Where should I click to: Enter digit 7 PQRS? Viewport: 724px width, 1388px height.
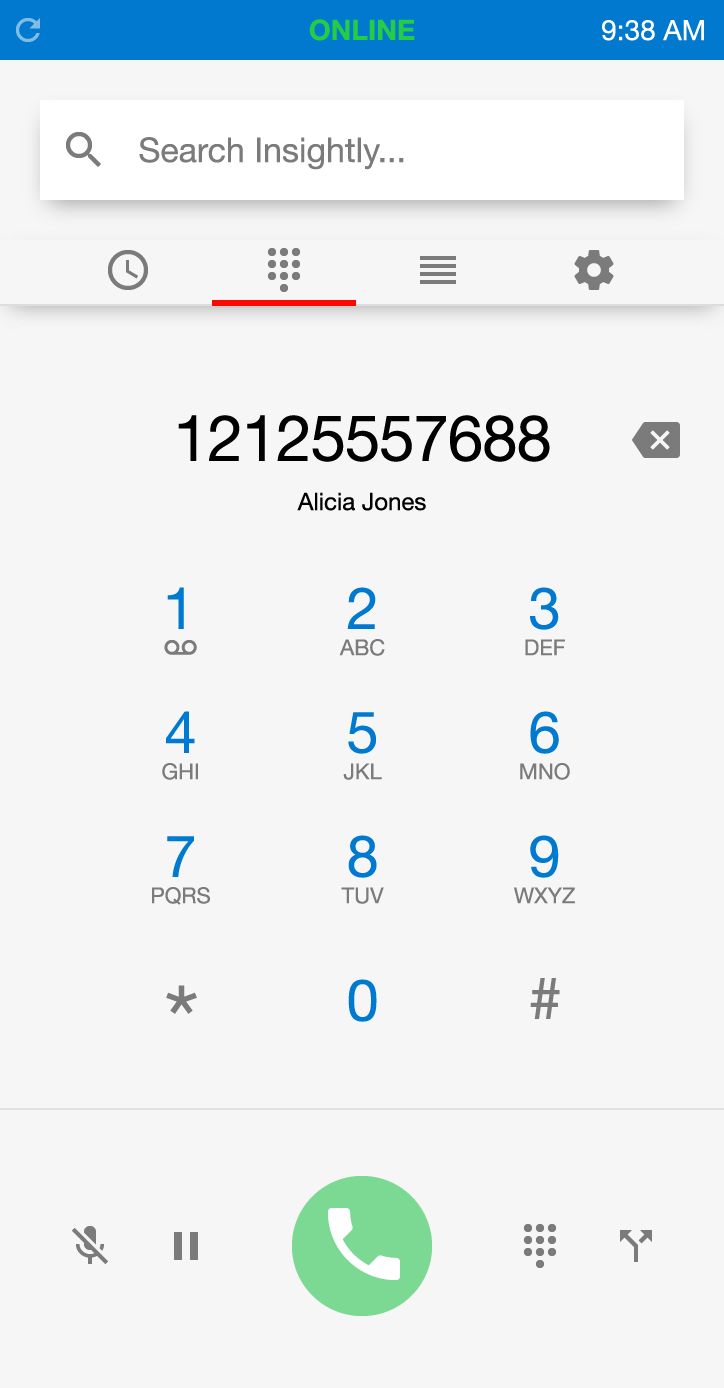coord(180,869)
